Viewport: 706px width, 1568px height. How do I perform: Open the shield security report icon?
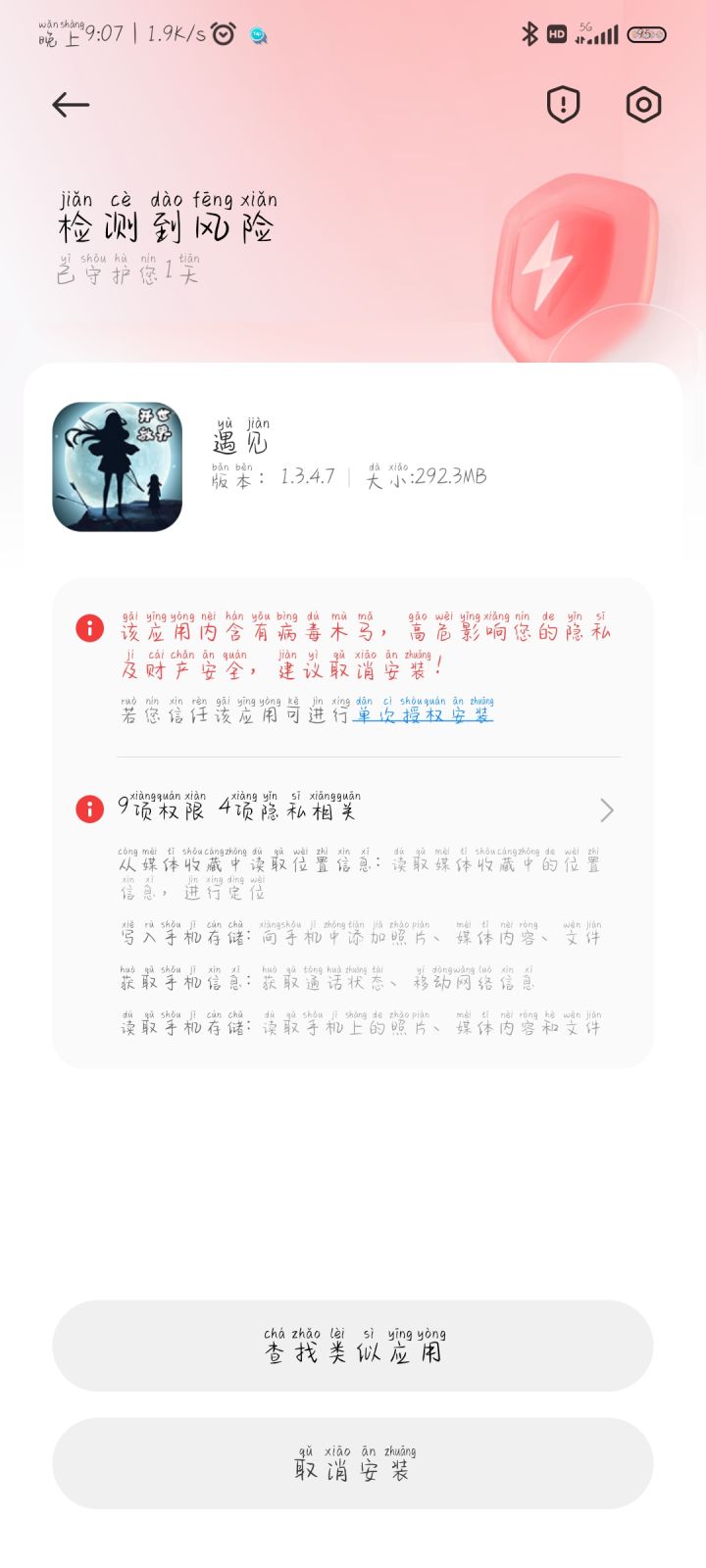[561, 104]
